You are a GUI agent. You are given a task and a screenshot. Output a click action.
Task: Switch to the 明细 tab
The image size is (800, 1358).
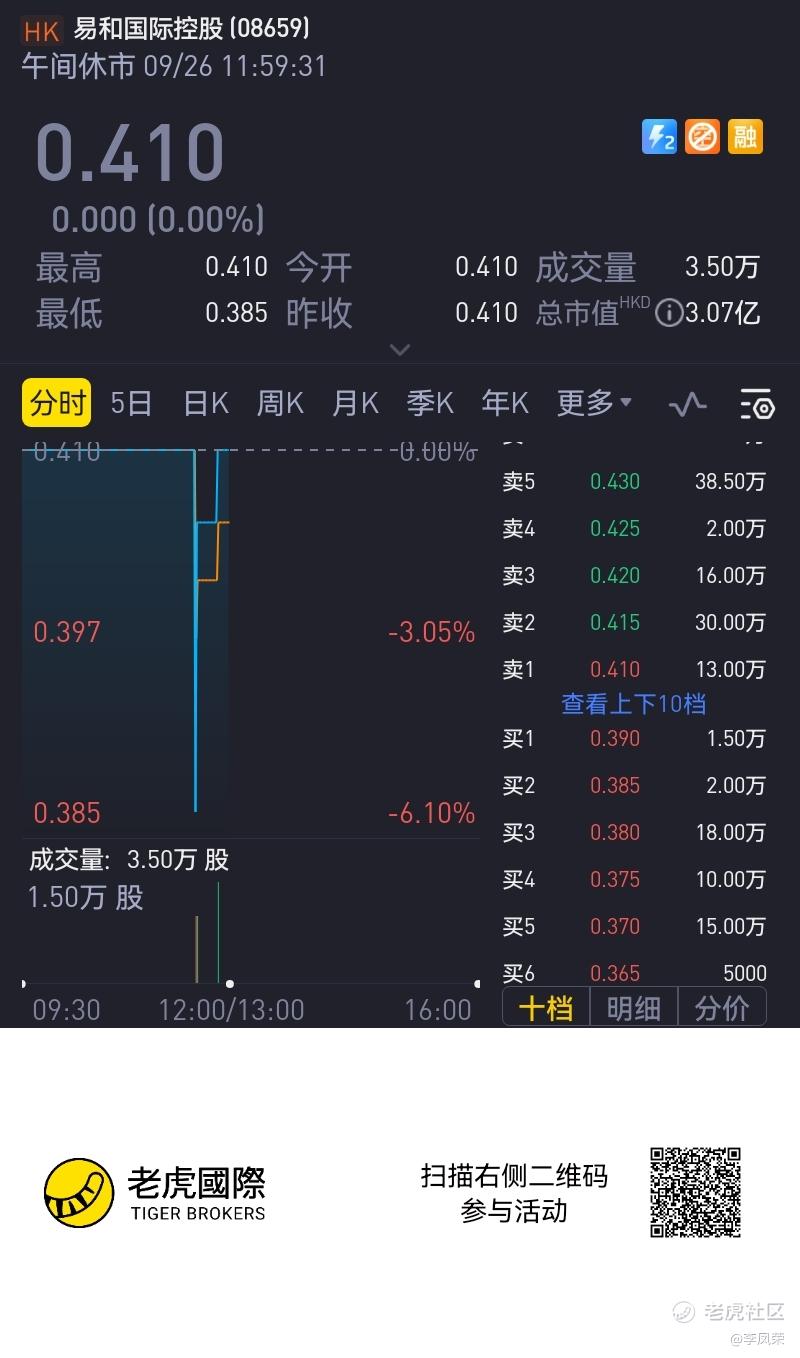pos(634,1007)
